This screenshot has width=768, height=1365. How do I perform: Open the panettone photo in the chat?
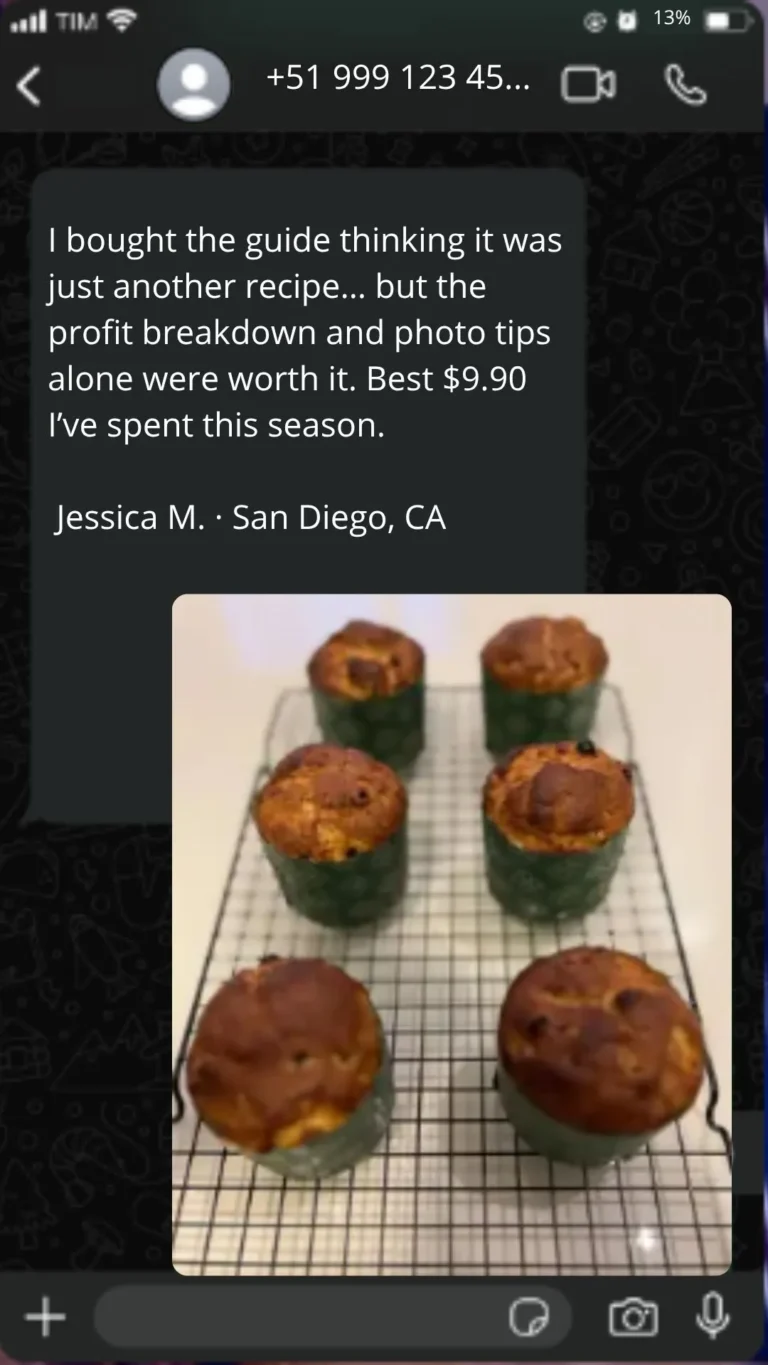click(451, 934)
